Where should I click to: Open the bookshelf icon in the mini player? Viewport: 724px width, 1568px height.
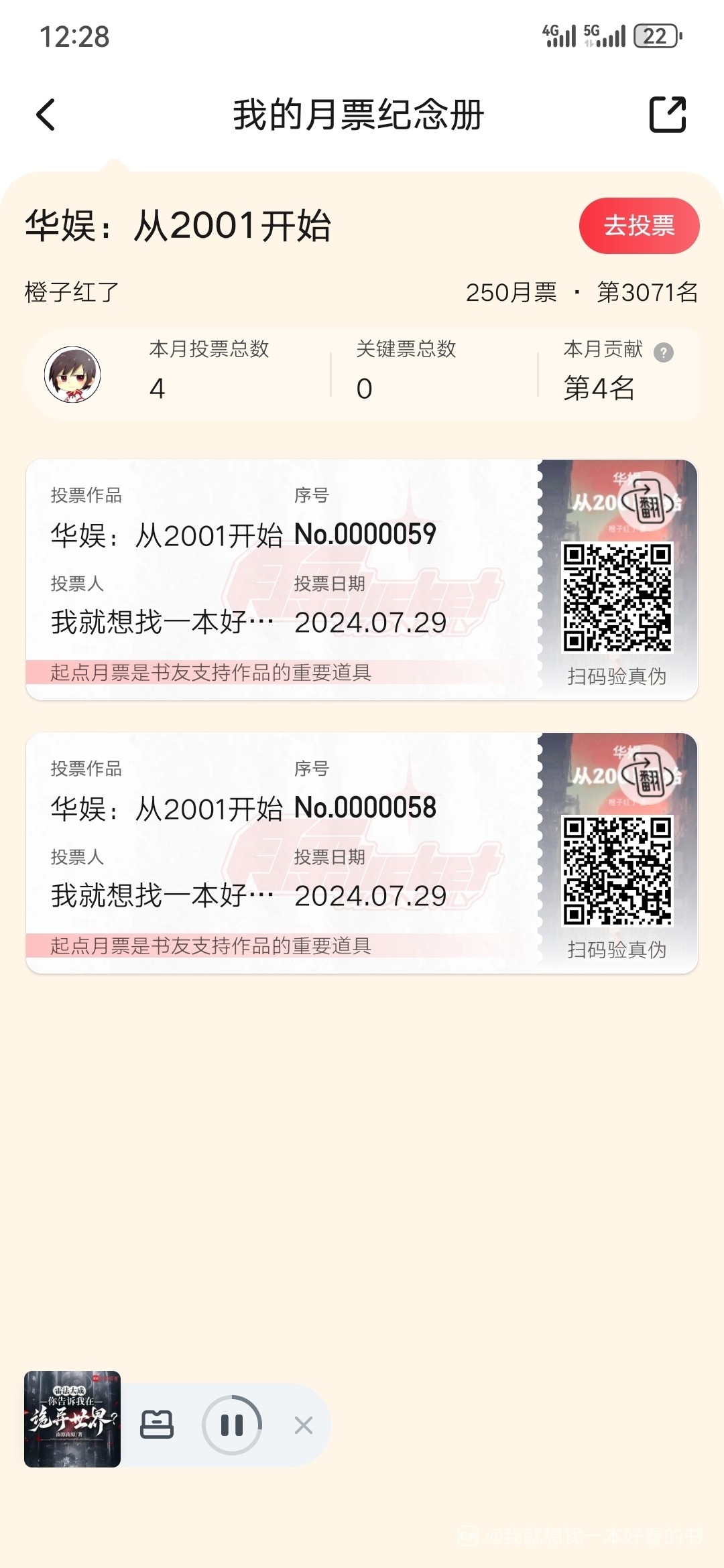click(157, 1425)
